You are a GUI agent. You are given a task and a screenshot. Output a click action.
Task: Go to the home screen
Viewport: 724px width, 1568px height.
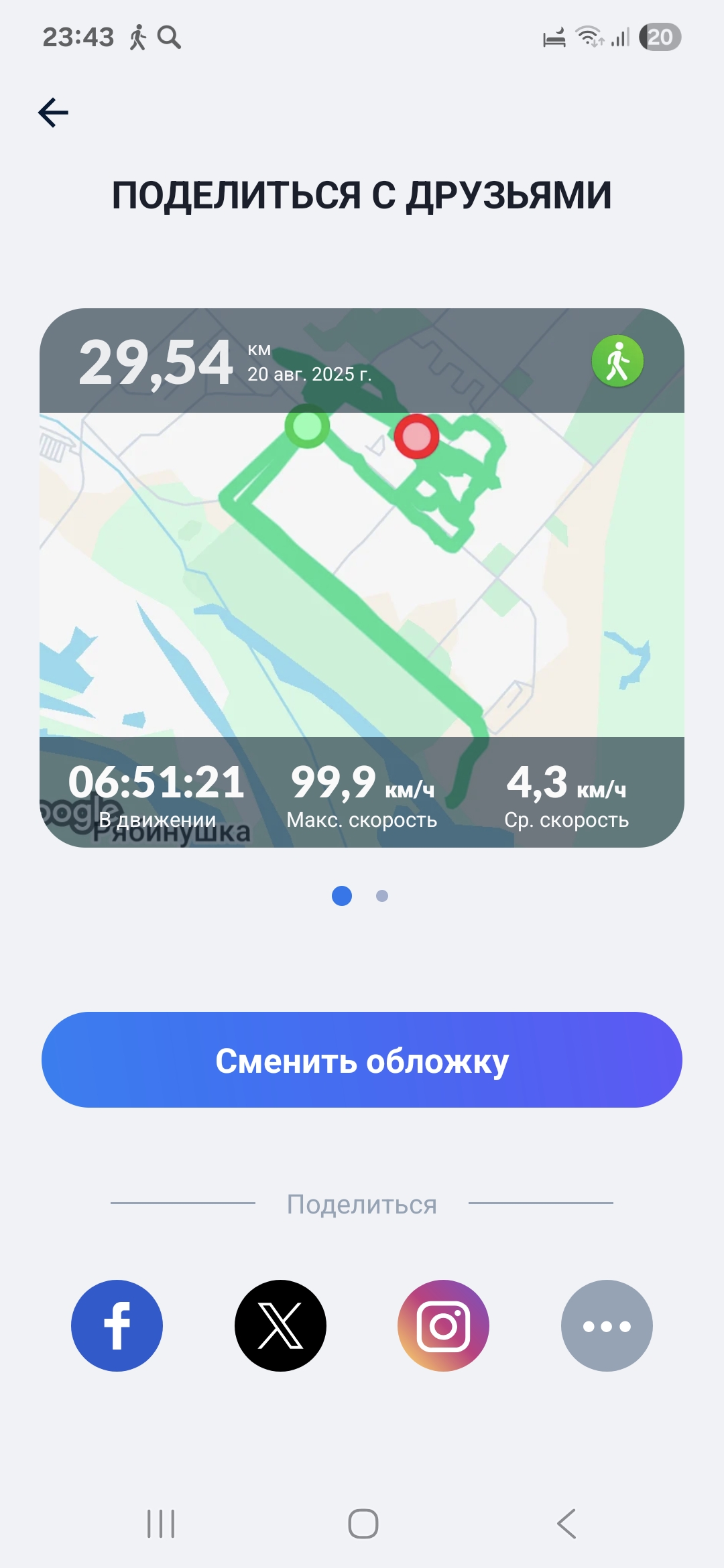pos(363,1524)
